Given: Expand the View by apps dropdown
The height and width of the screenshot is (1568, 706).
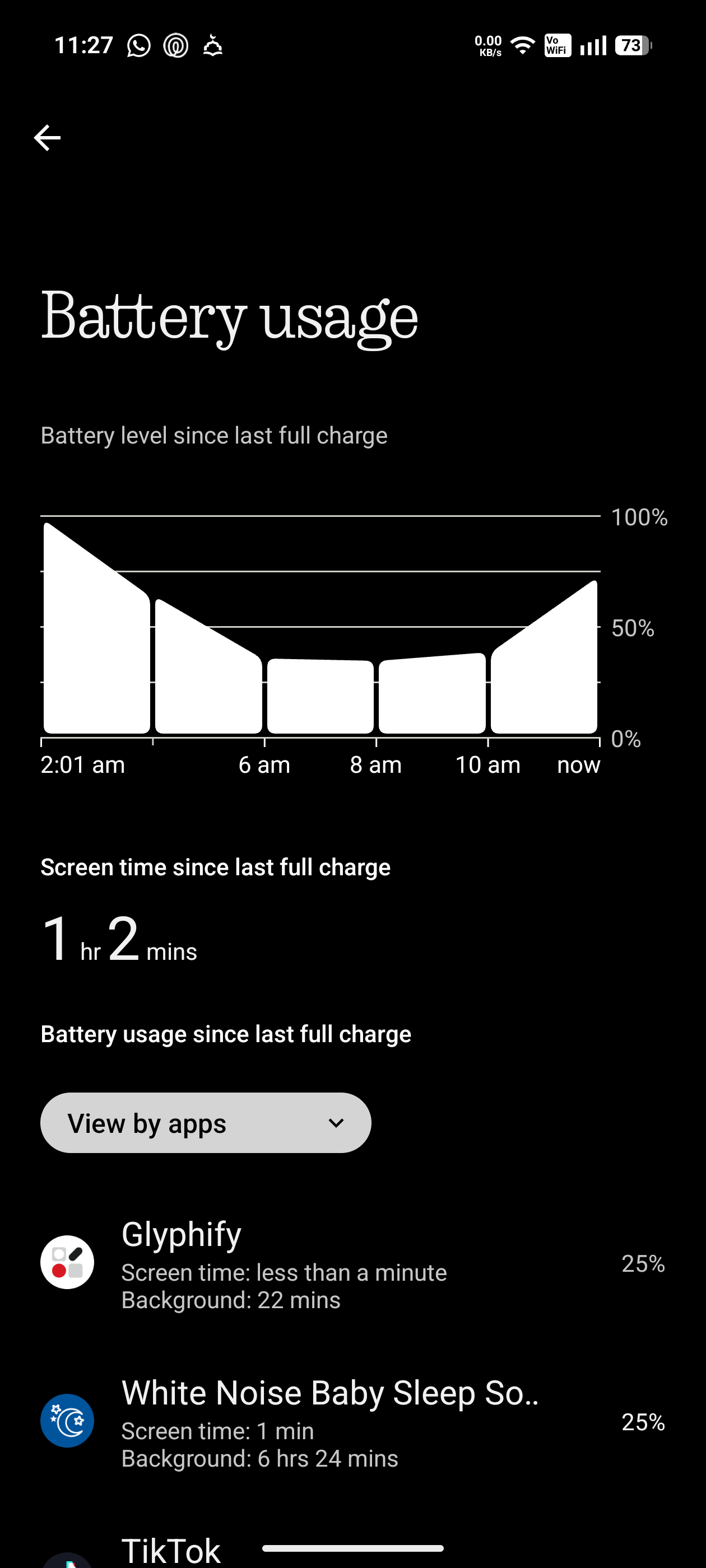Looking at the screenshot, I should point(205,1123).
